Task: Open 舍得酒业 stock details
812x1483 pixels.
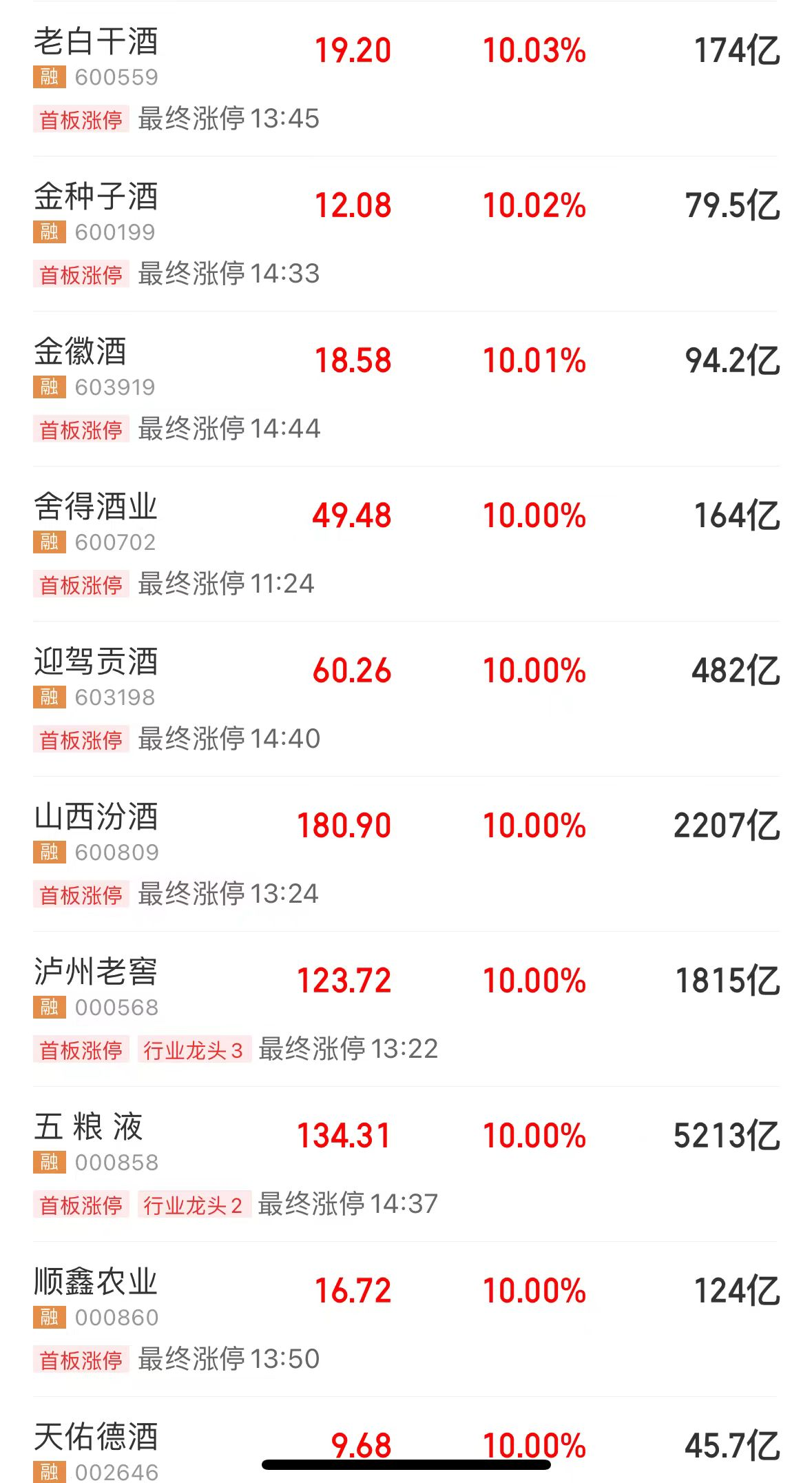Action: click(96, 508)
